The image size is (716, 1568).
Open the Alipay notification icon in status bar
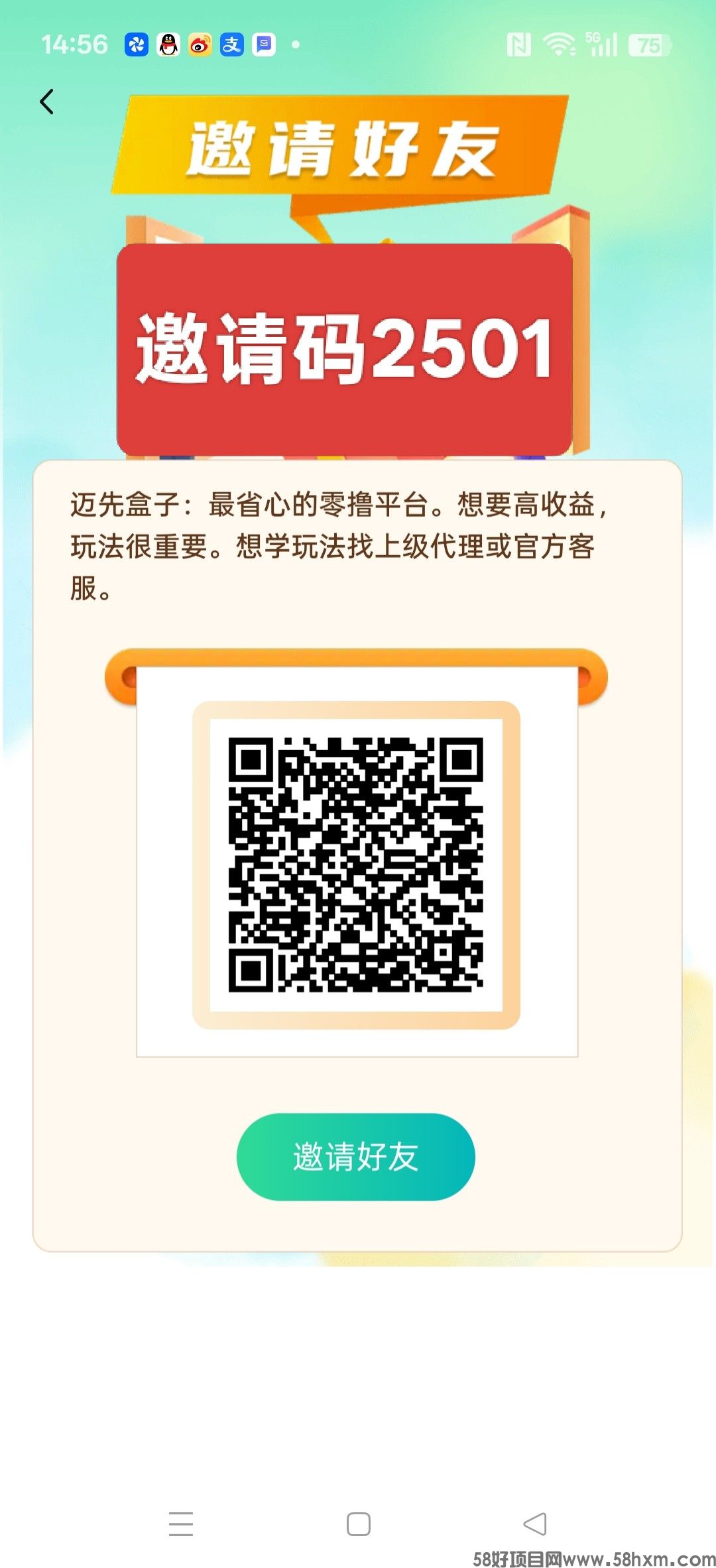pyautogui.click(x=230, y=44)
